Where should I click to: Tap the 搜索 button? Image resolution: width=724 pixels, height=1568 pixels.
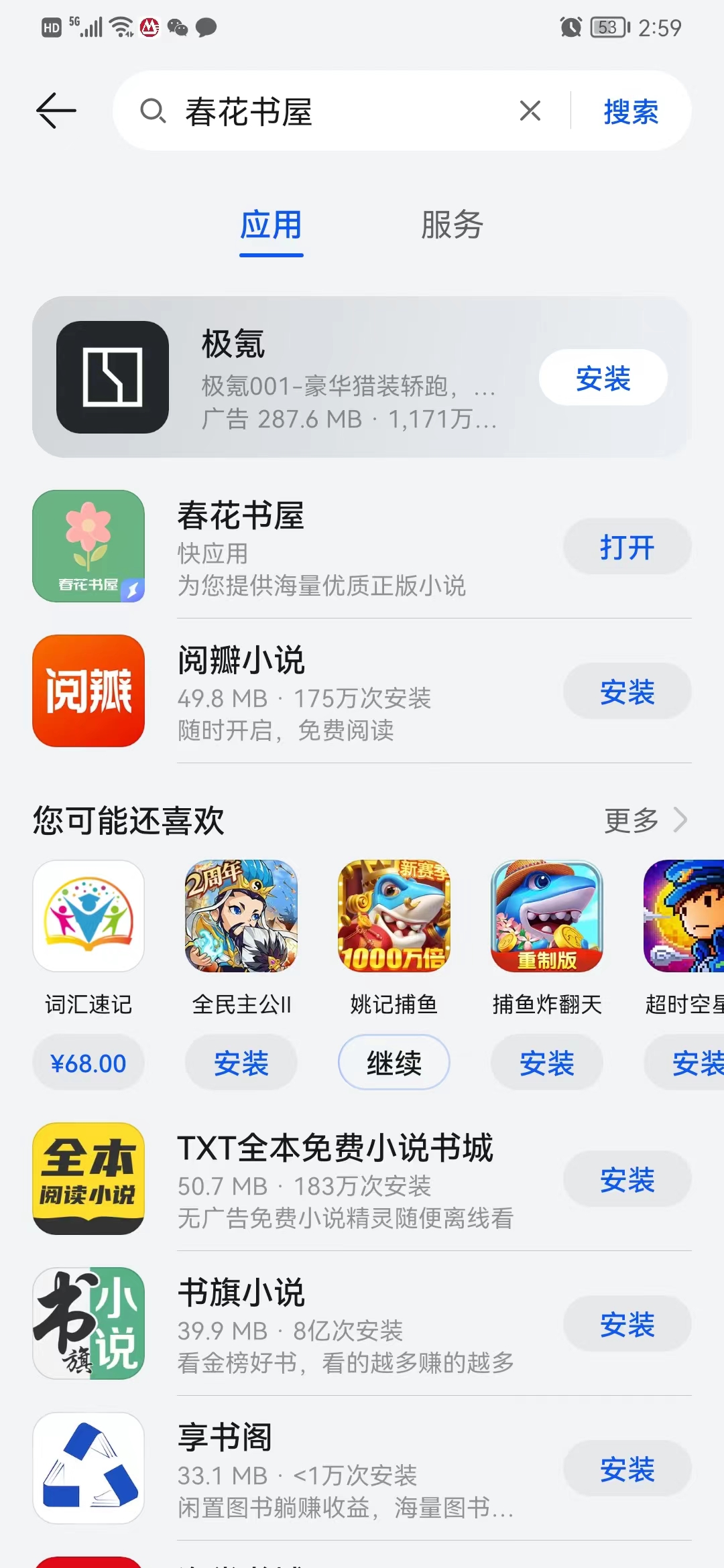point(630,111)
